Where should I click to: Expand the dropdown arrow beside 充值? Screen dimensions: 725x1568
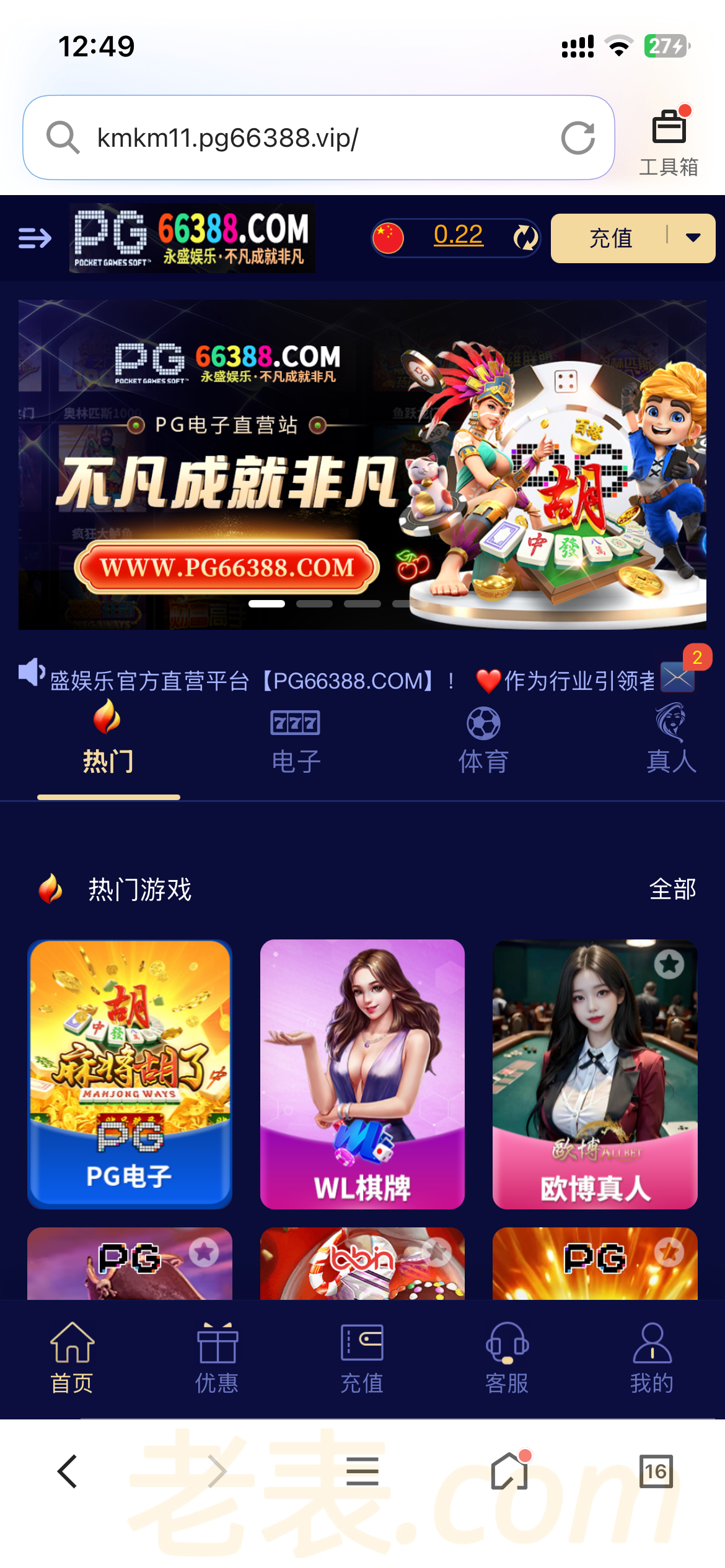693,238
